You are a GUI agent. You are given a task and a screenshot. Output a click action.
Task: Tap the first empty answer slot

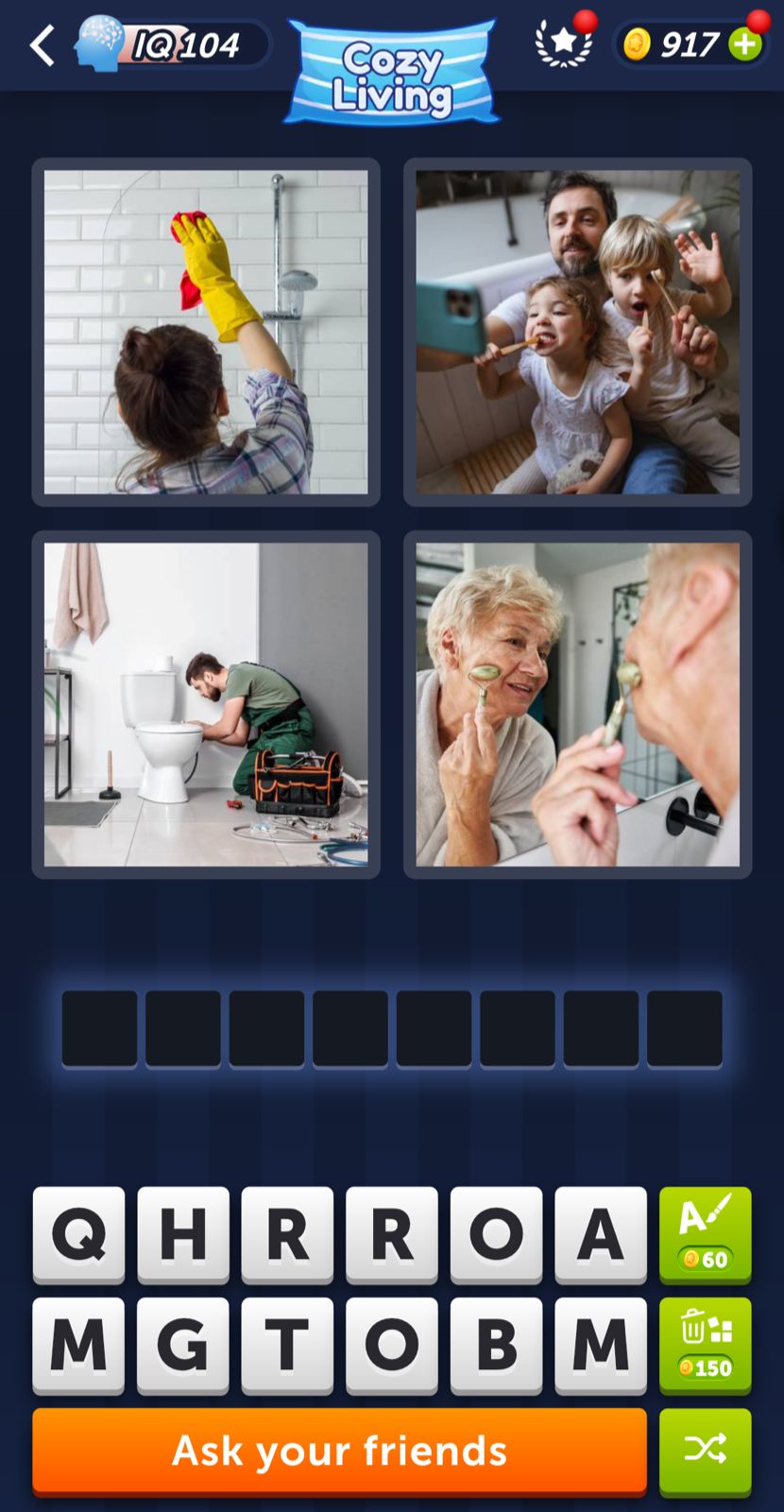(99, 1028)
